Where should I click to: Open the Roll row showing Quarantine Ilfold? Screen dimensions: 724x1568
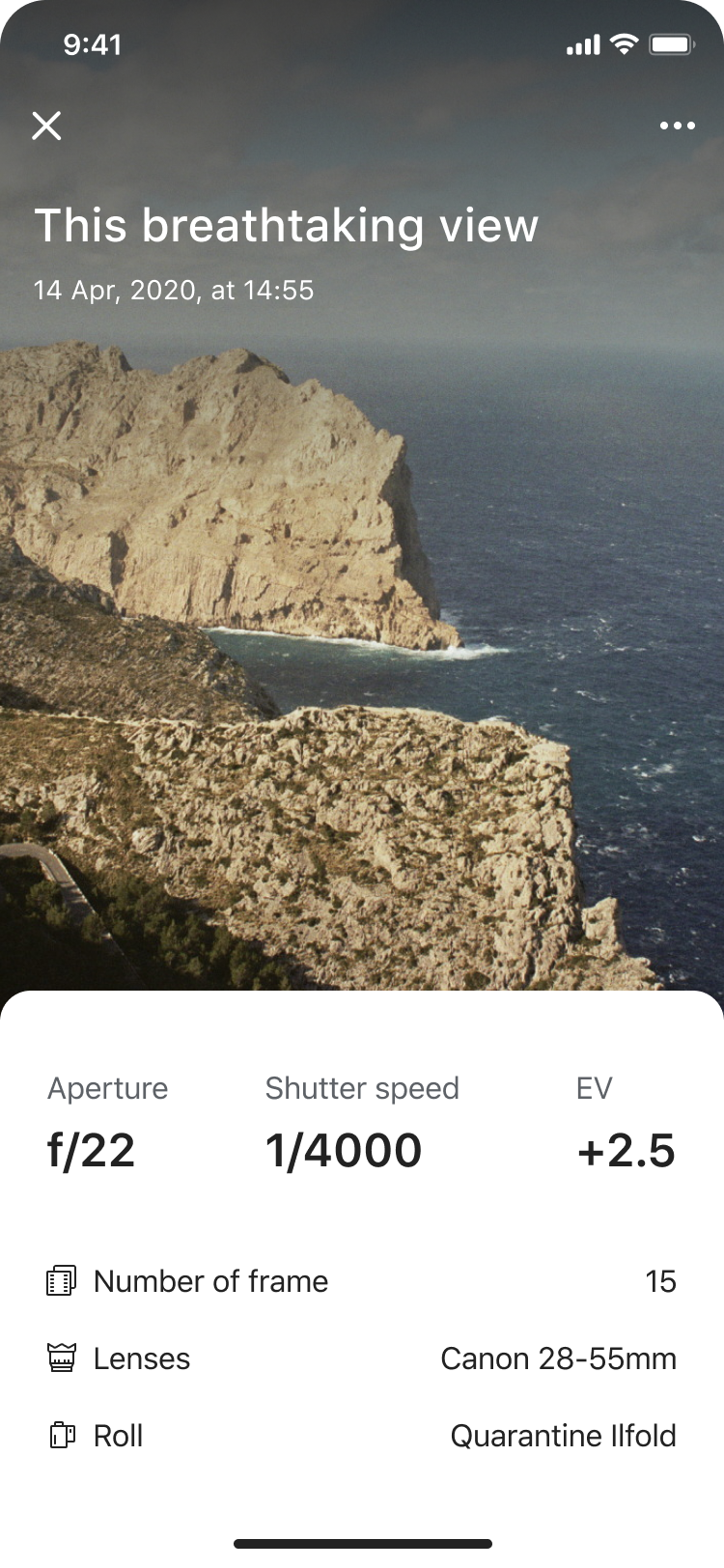pos(362,1436)
